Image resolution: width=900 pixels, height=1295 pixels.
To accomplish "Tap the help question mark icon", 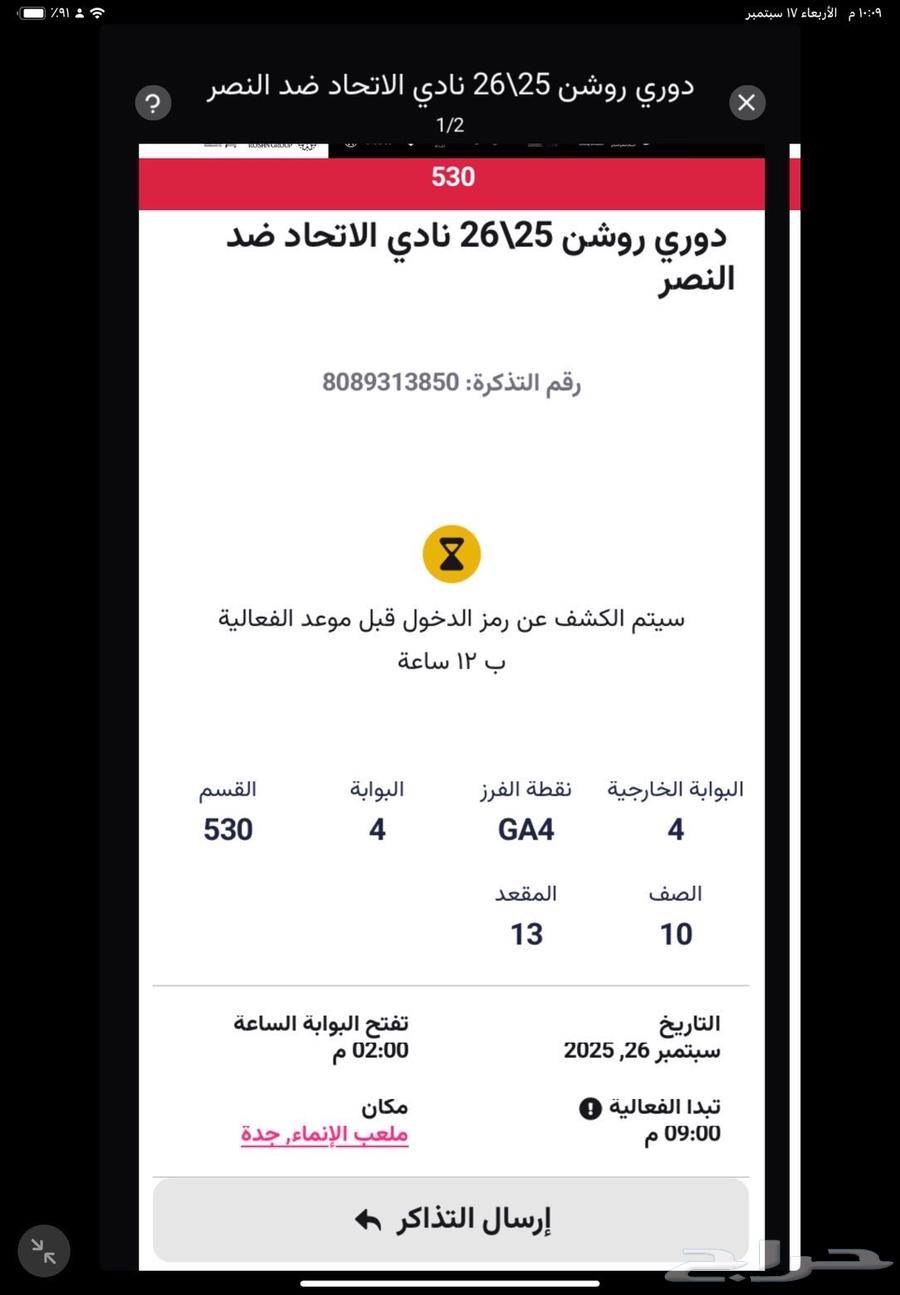I will click(152, 103).
